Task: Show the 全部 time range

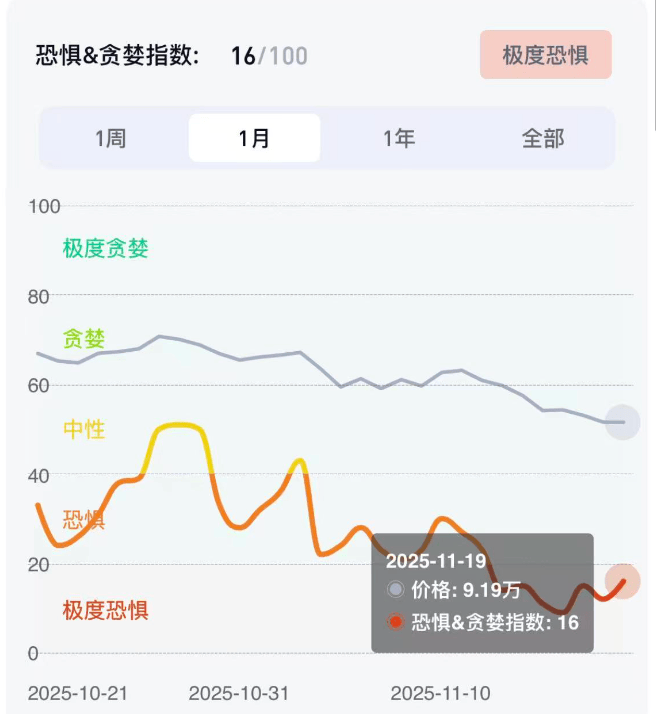Action: point(543,138)
